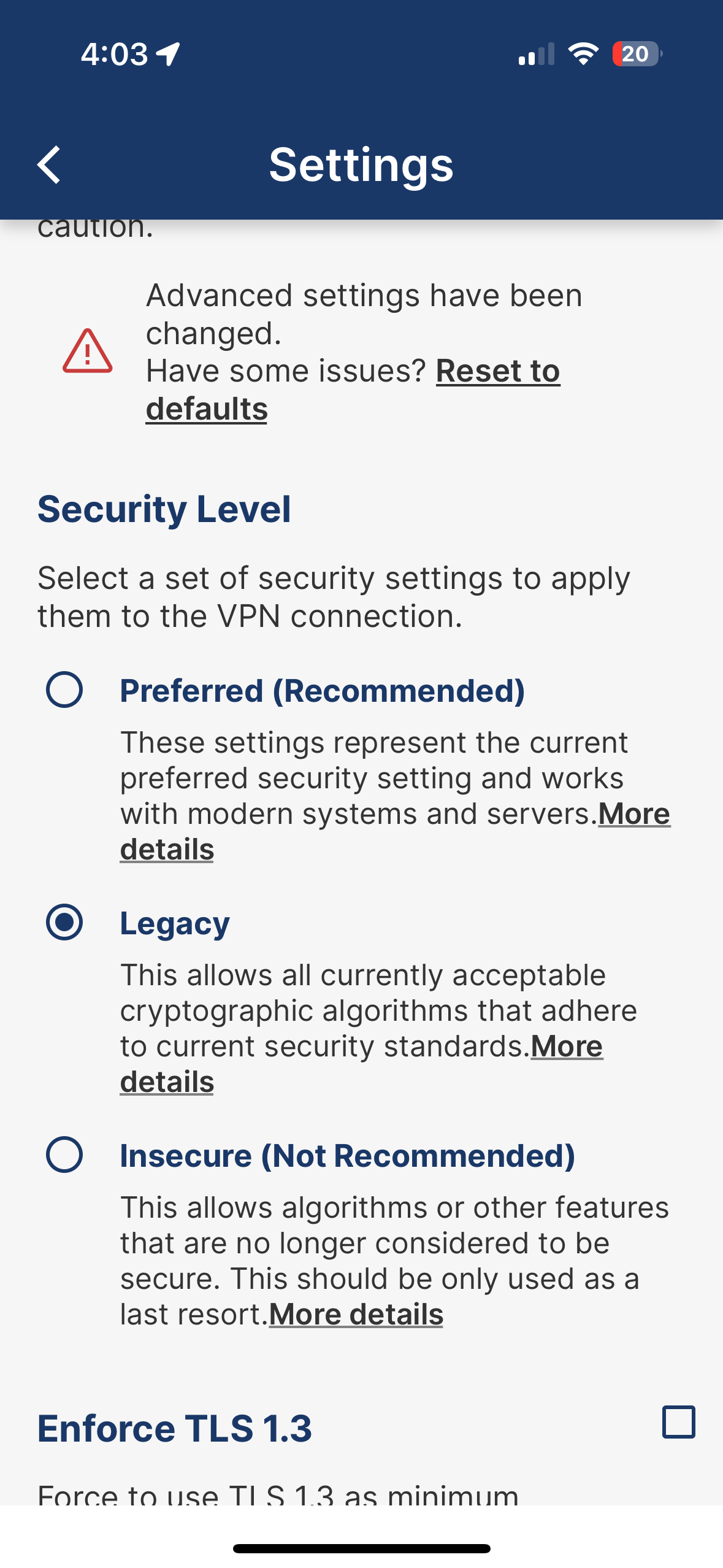This screenshot has height=1568, width=723.
Task: View More details for the Insecure option
Action: coord(356,1314)
